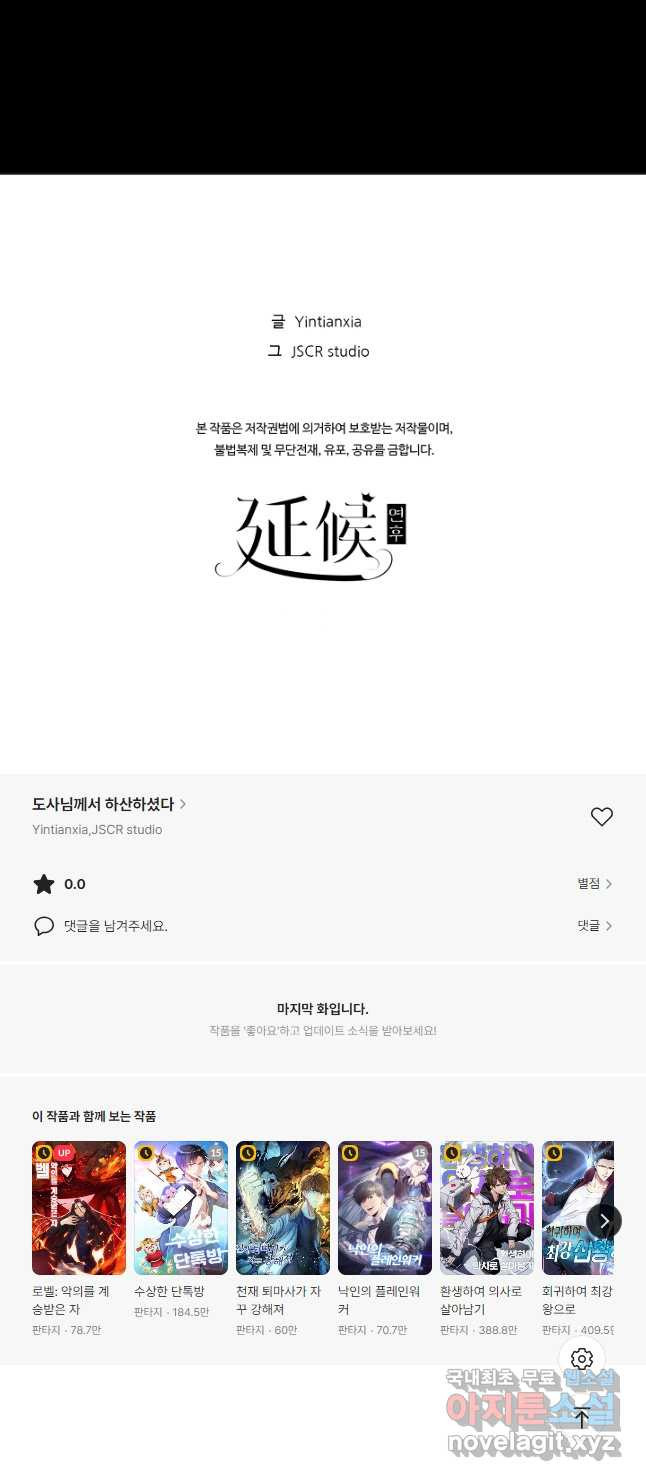Open the 댓글 comments section
Viewport: 646px width, 1481px height.
click(x=594, y=926)
